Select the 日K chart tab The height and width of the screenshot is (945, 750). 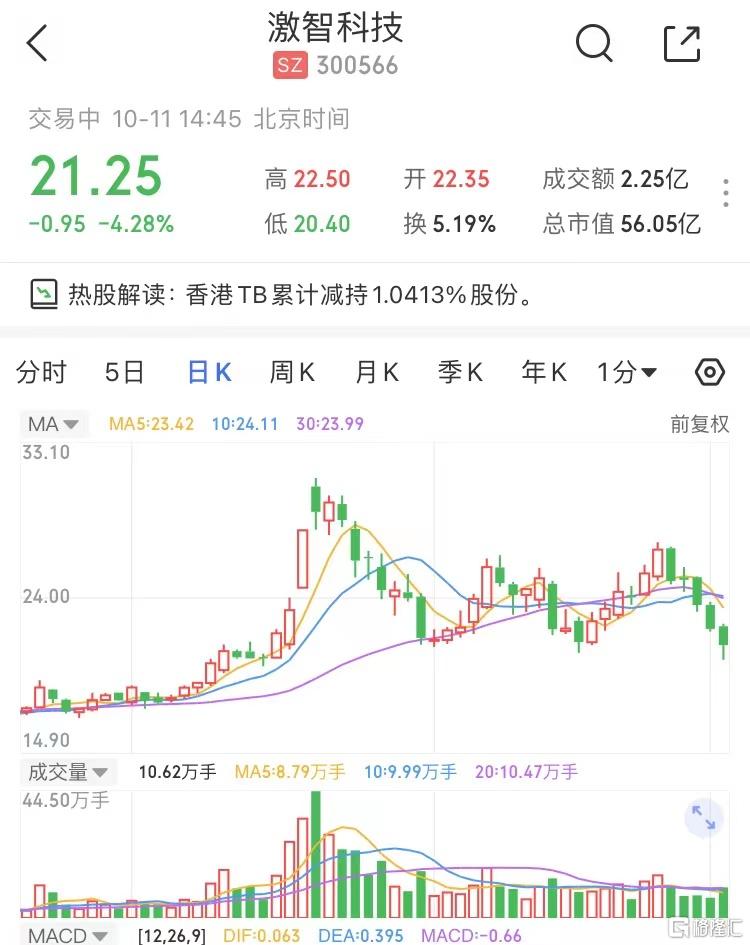(x=210, y=373)
